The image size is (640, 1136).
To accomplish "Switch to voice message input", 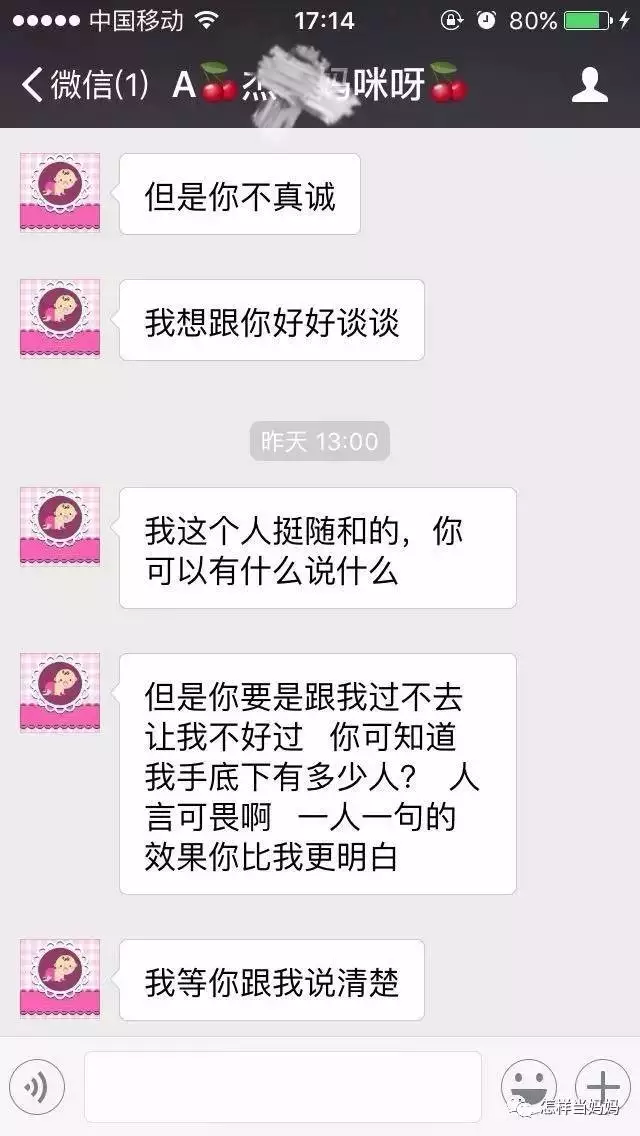I will [x=36, y=1086].
